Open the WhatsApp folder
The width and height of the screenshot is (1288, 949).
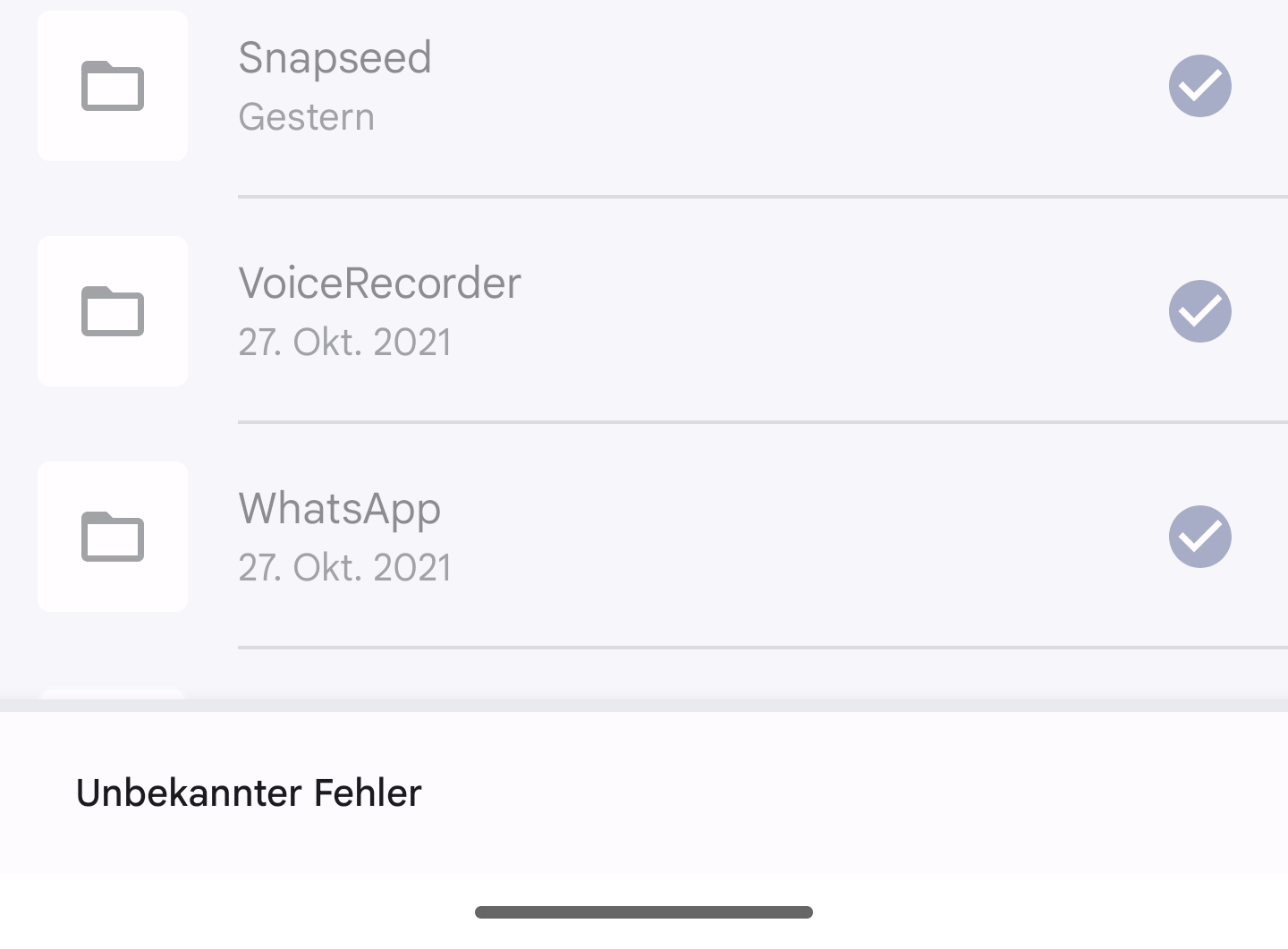(x=340, y=536)
